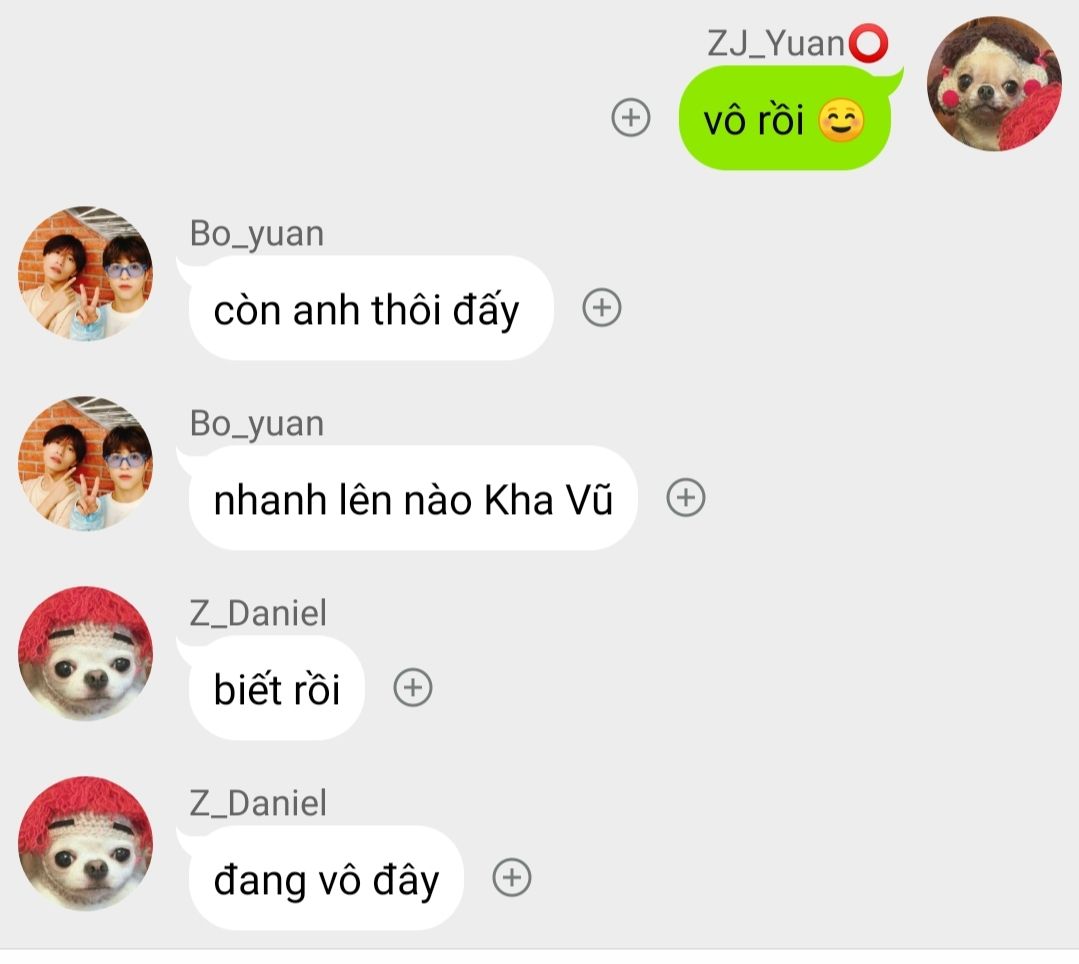
Task: Tap the plus icon beside "đang vô đây"
Action: click(x=512, y=878)
